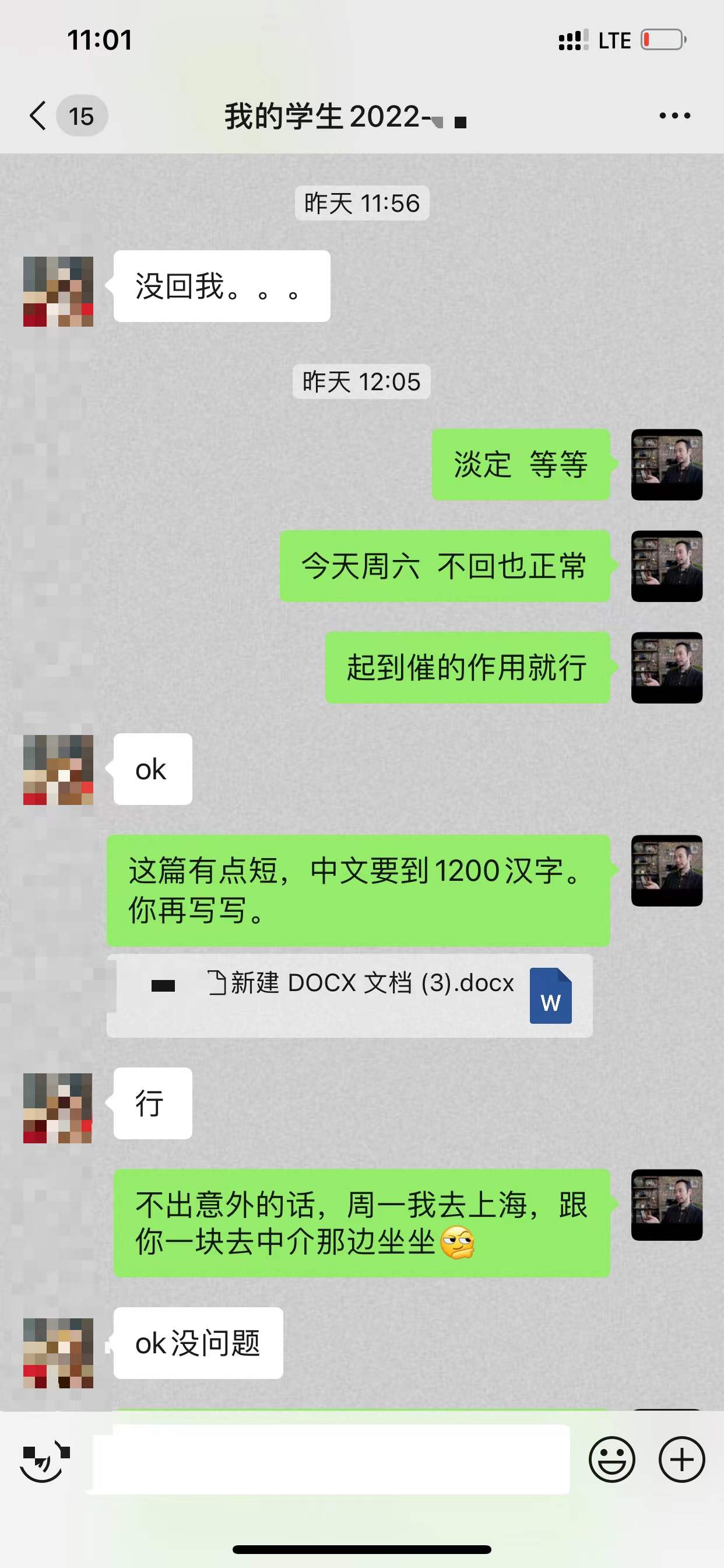The image size is (724, 1568).
Task: Focus the message text field
Action: [332, 1459]
